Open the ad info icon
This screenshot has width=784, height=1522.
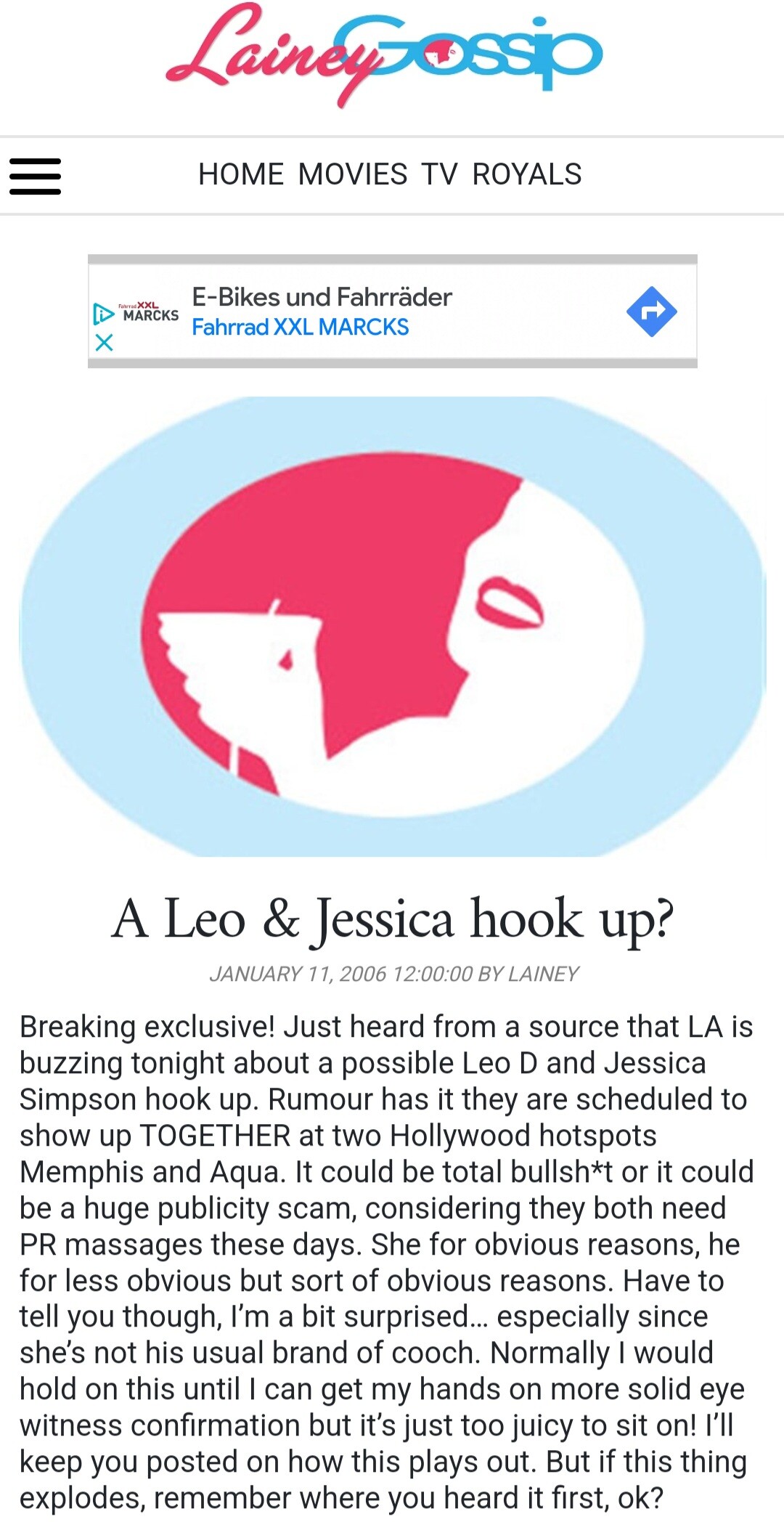coord(103,314)
